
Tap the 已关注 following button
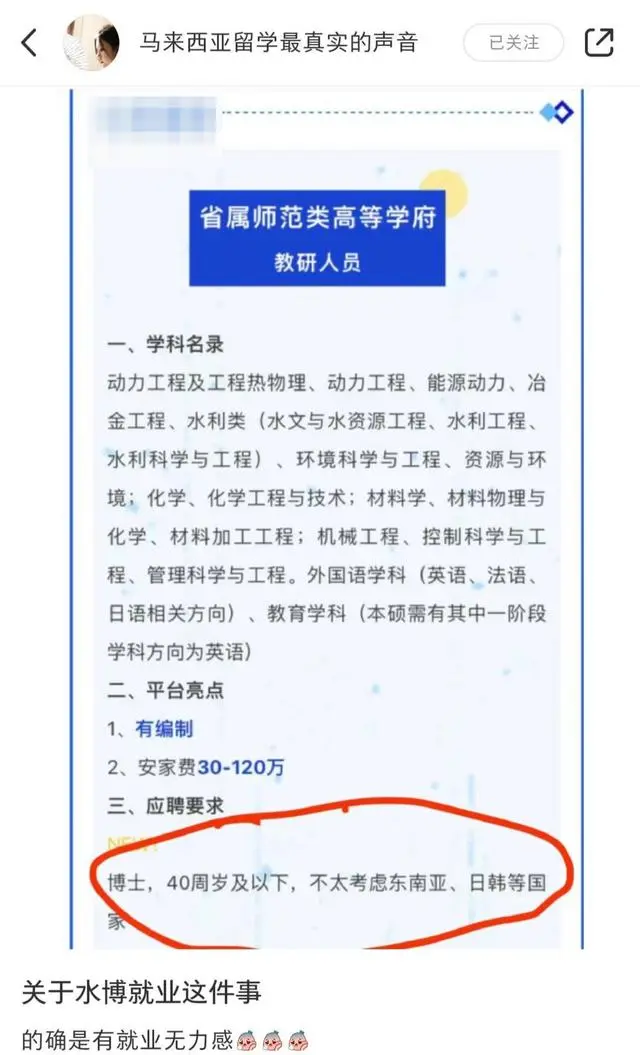click(x=513, y=43)
